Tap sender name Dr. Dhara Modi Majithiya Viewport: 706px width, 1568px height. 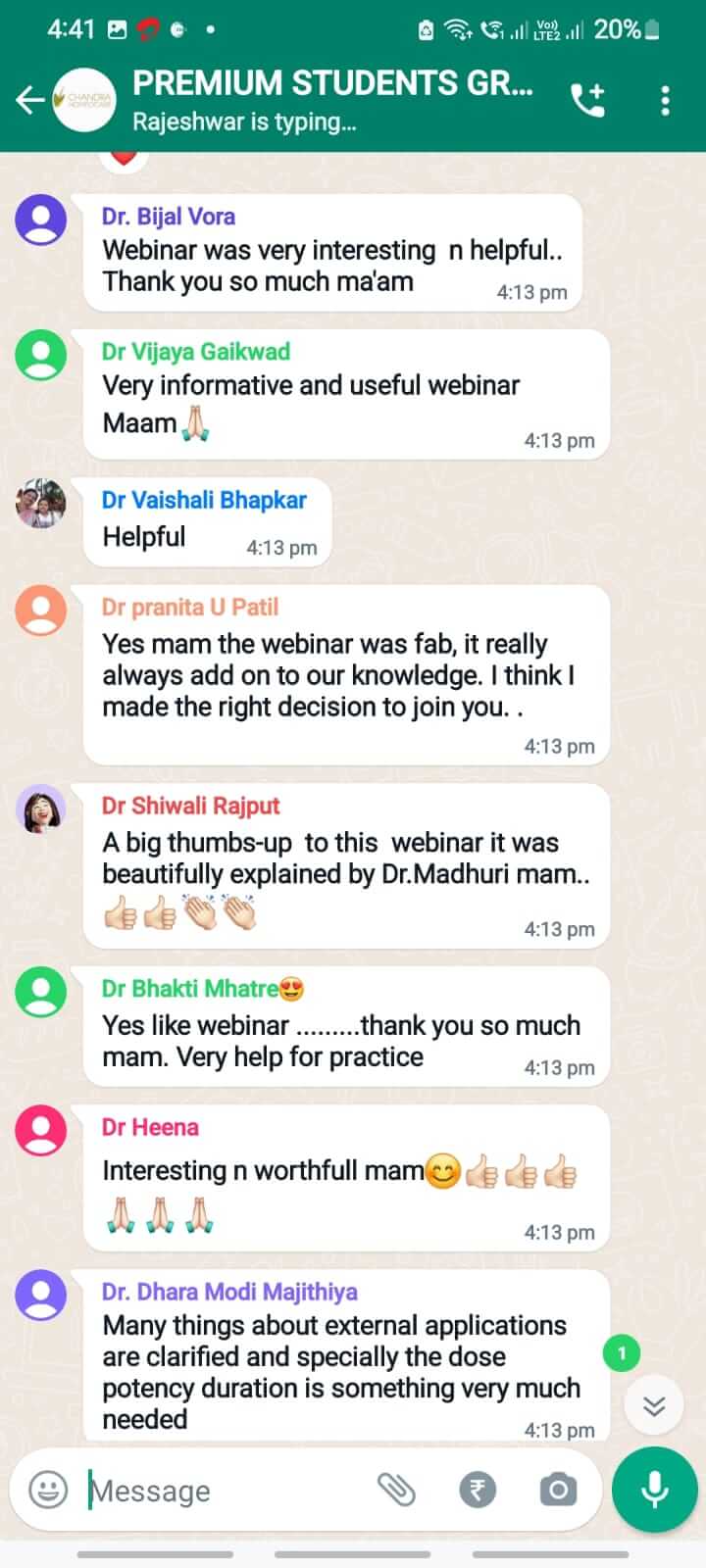click(229, 1292)
